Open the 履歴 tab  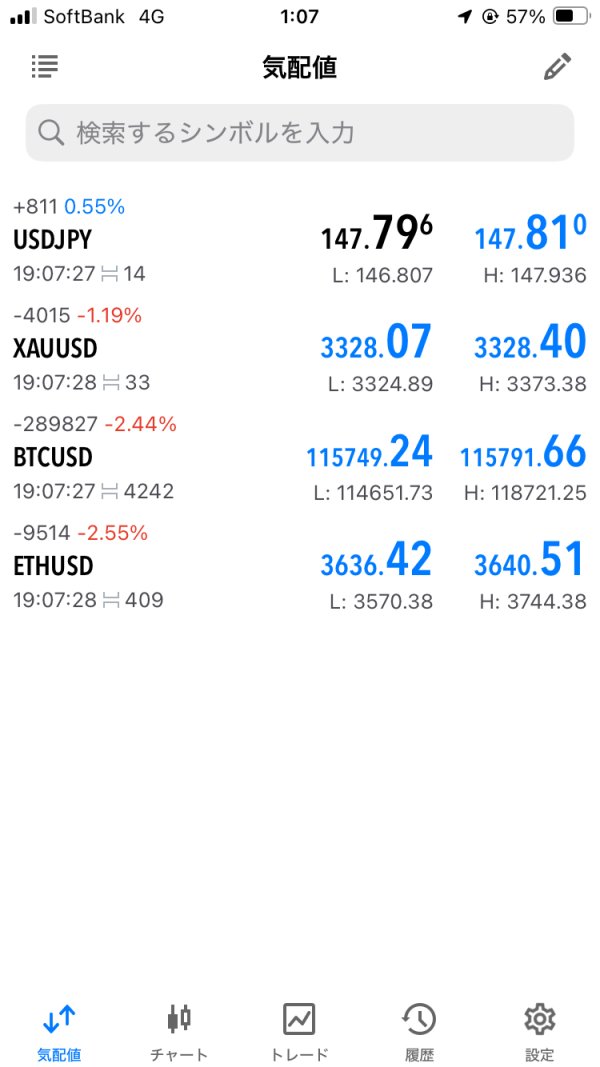tap(419, 1031)
